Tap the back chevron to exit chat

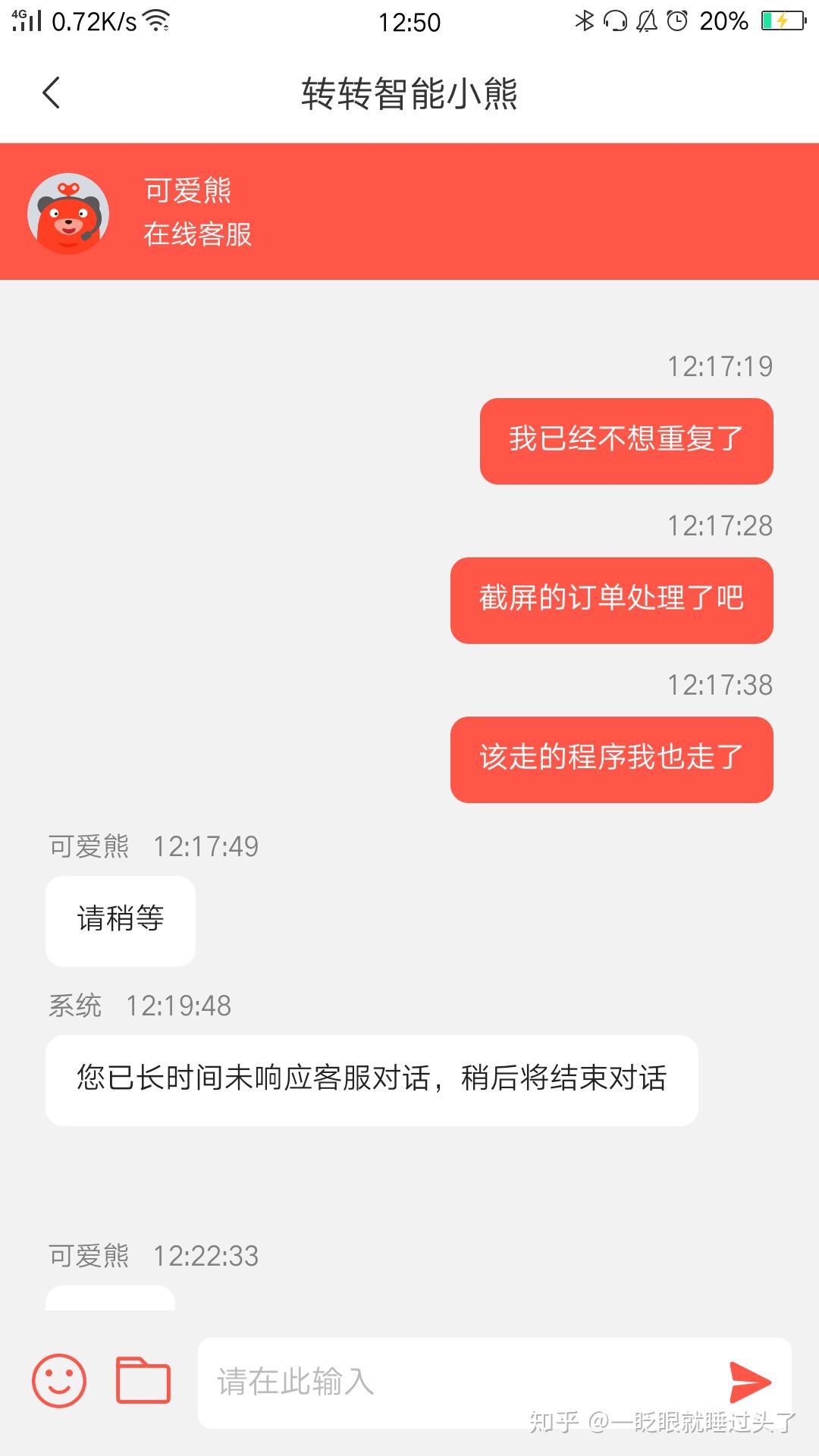[x=50, y=93]
